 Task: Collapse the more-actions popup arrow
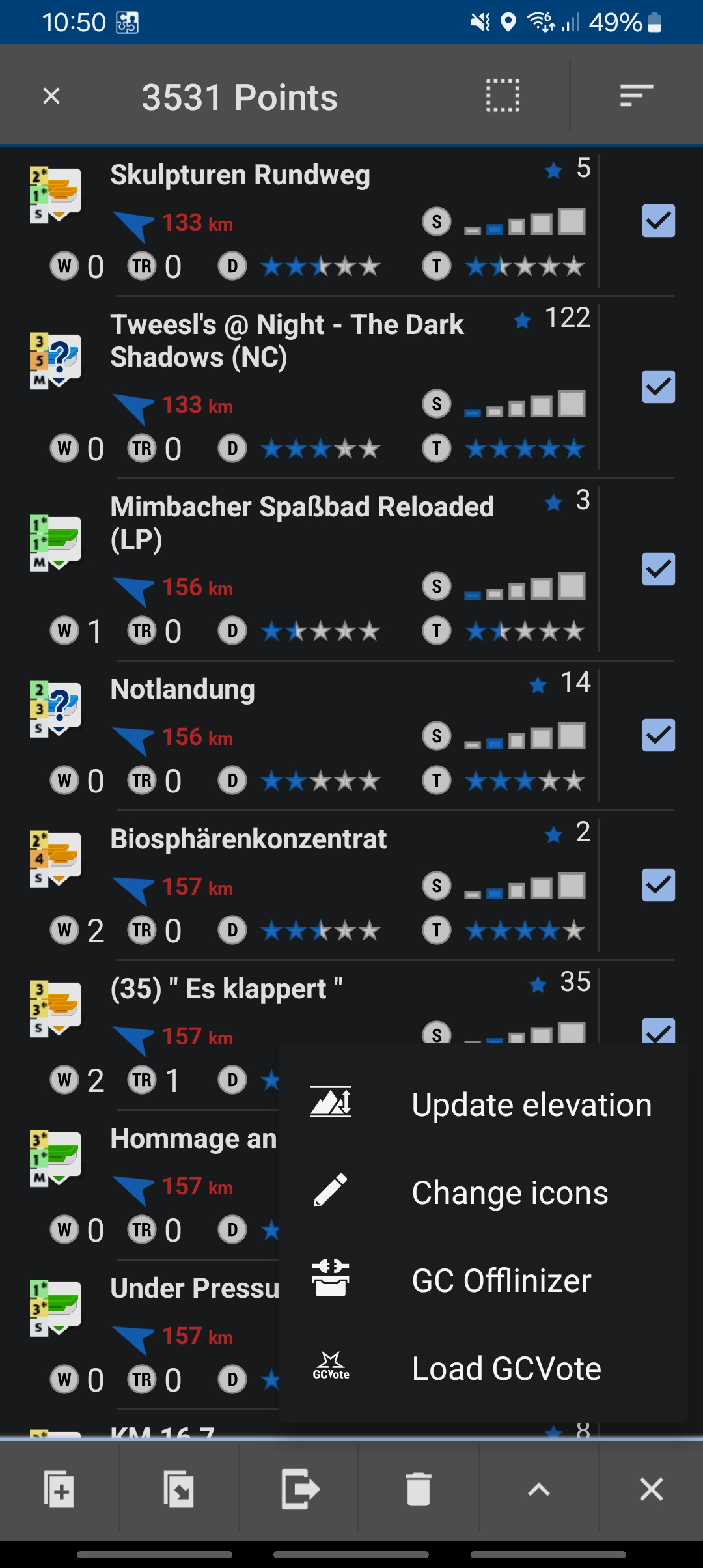click(539, 1489)
